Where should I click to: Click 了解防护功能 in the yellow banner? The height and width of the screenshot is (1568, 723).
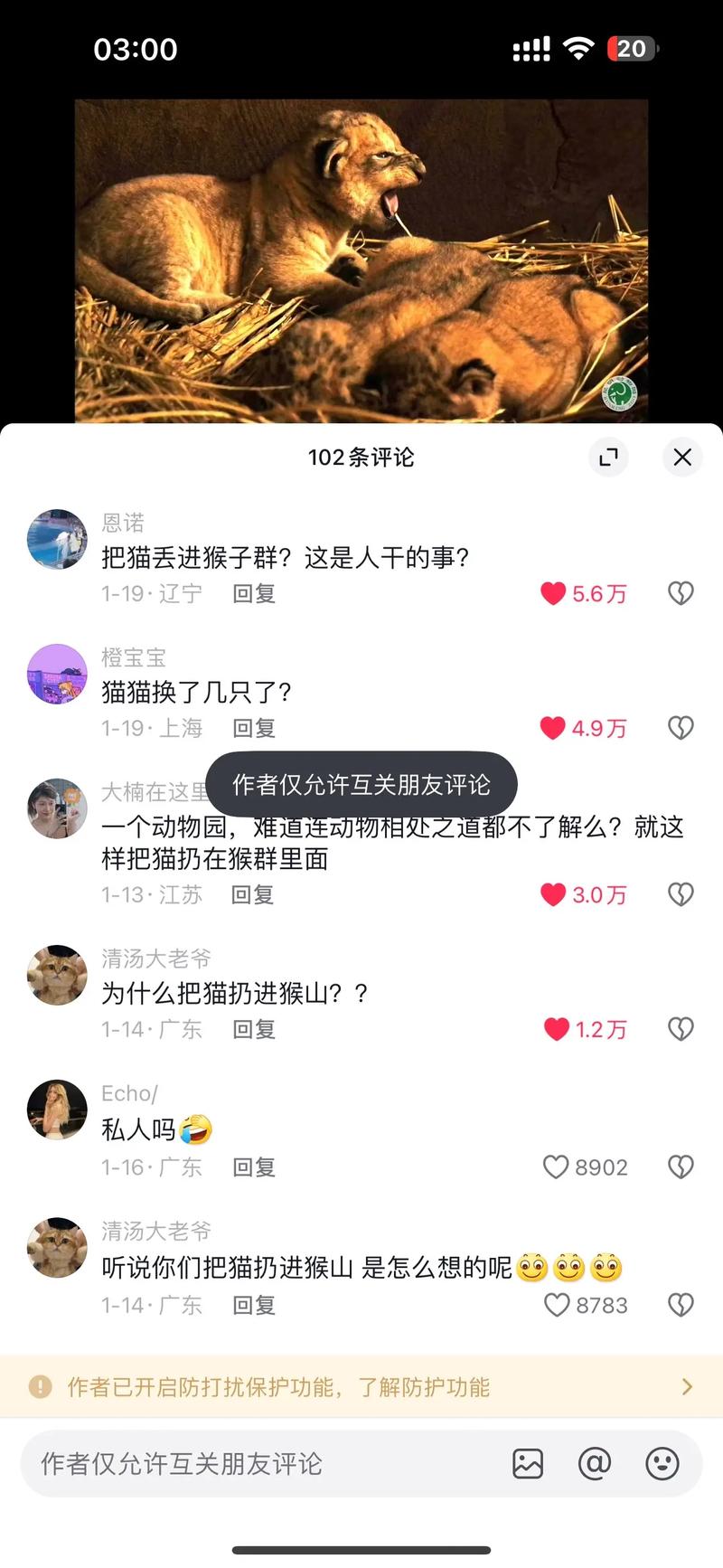[x=424, y=1387]
